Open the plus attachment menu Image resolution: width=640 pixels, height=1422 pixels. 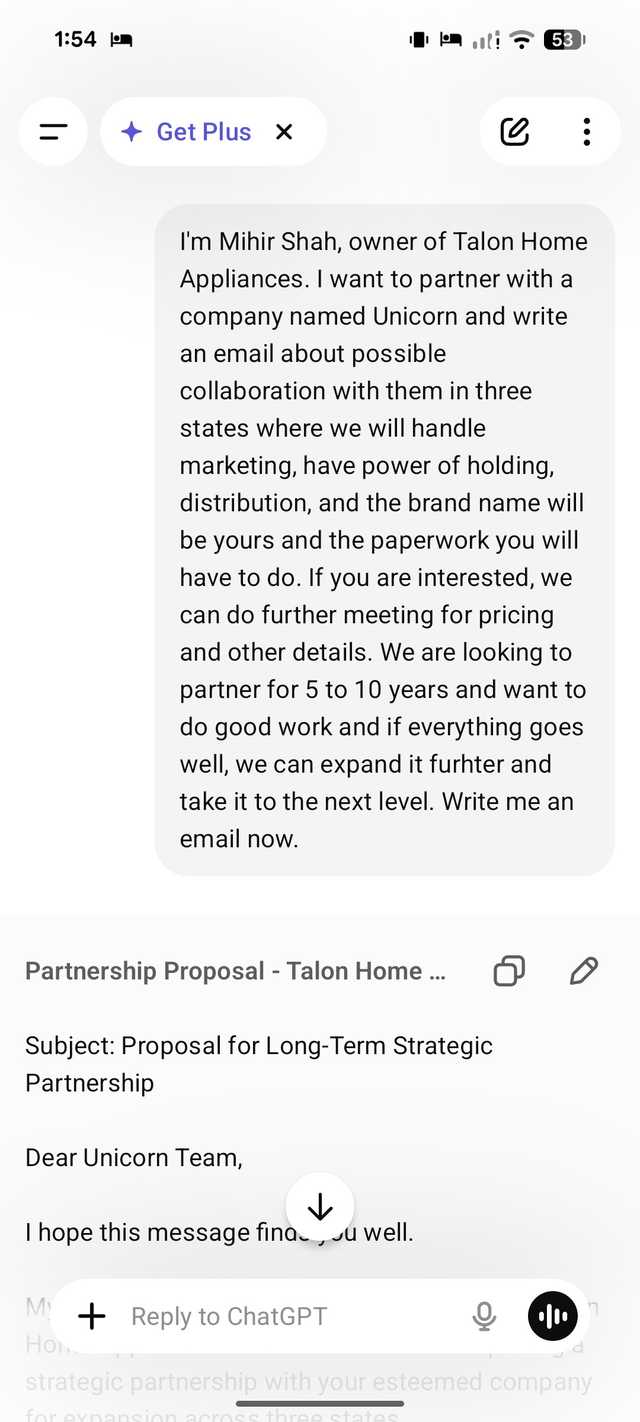[92, 1316]
